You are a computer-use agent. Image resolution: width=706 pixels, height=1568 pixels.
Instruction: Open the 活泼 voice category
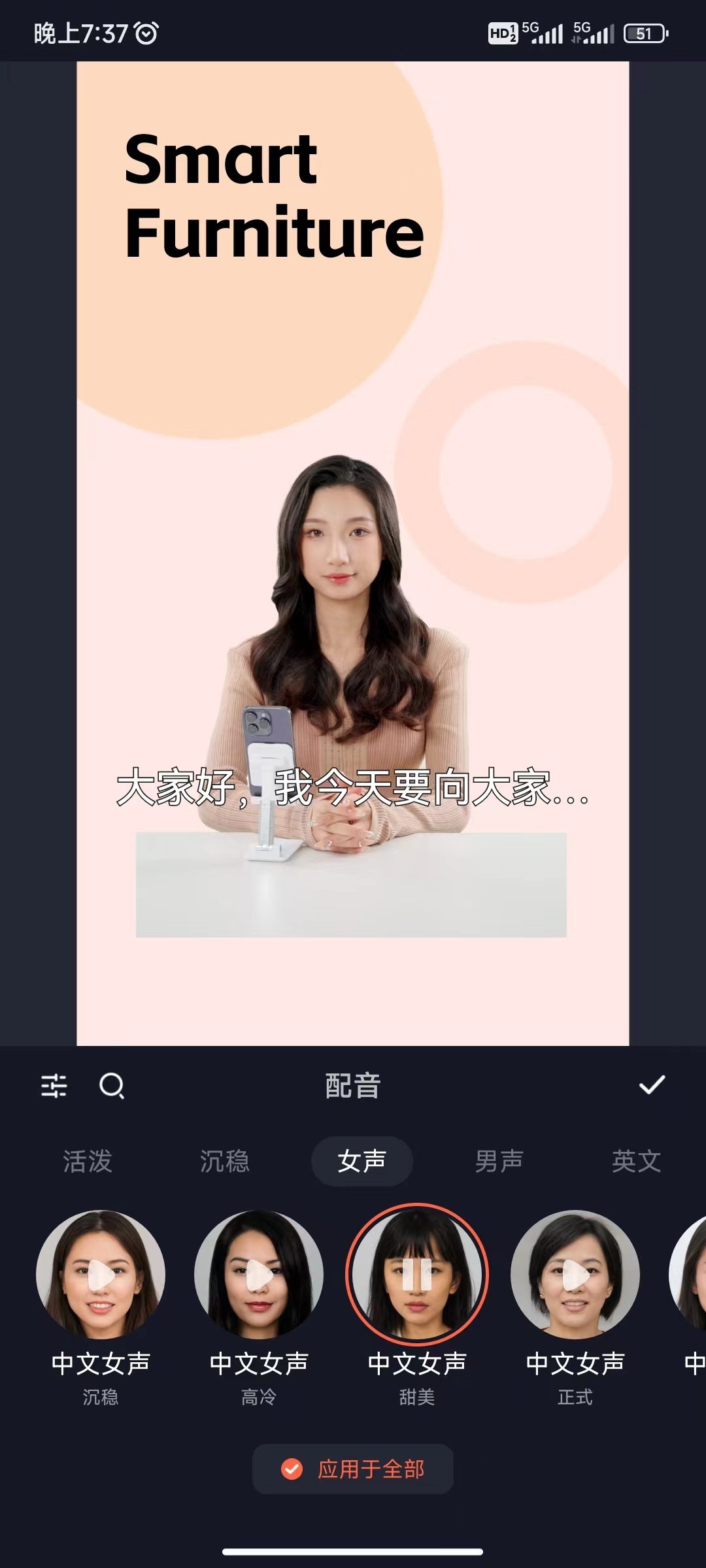[x=87, y=1160]
